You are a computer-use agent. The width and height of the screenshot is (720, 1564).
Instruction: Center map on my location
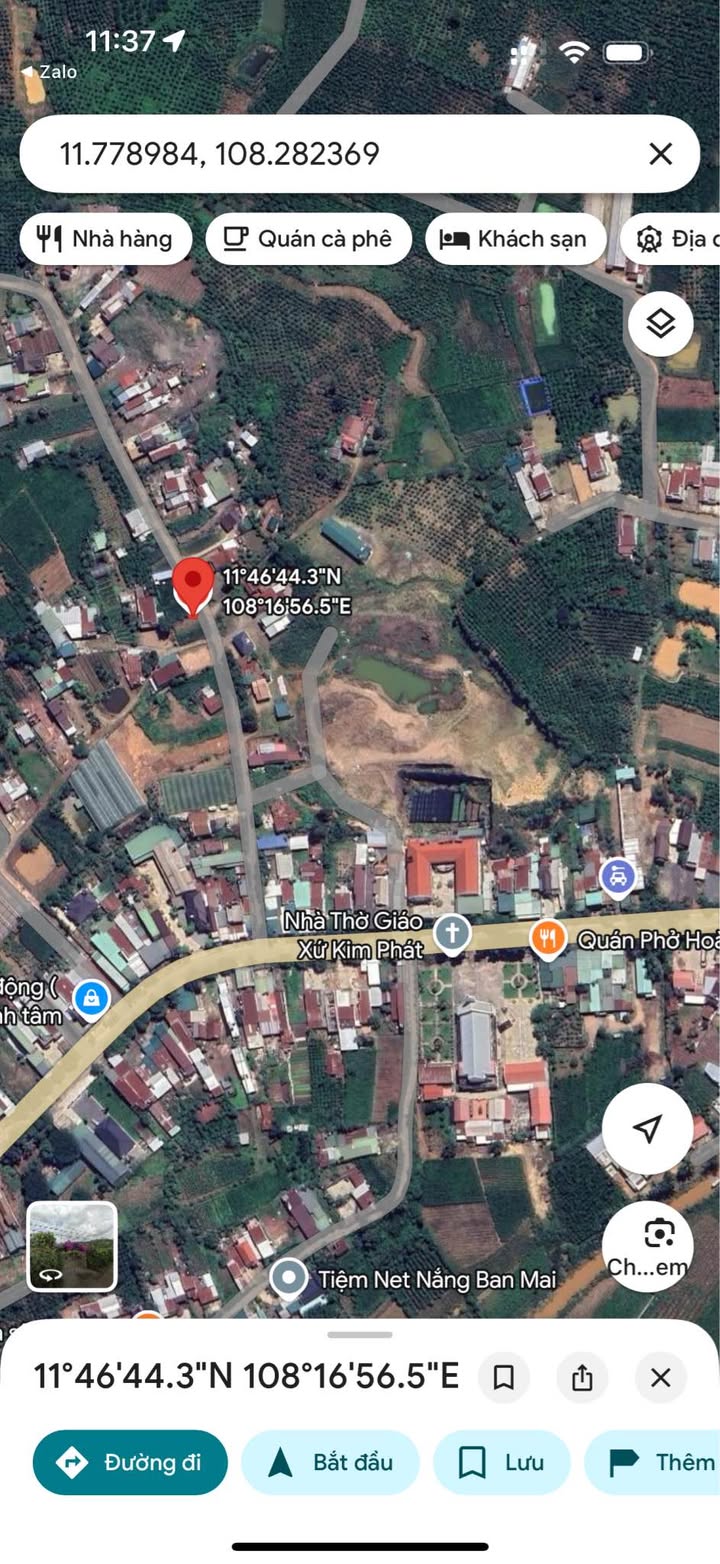coord(647,1129)
